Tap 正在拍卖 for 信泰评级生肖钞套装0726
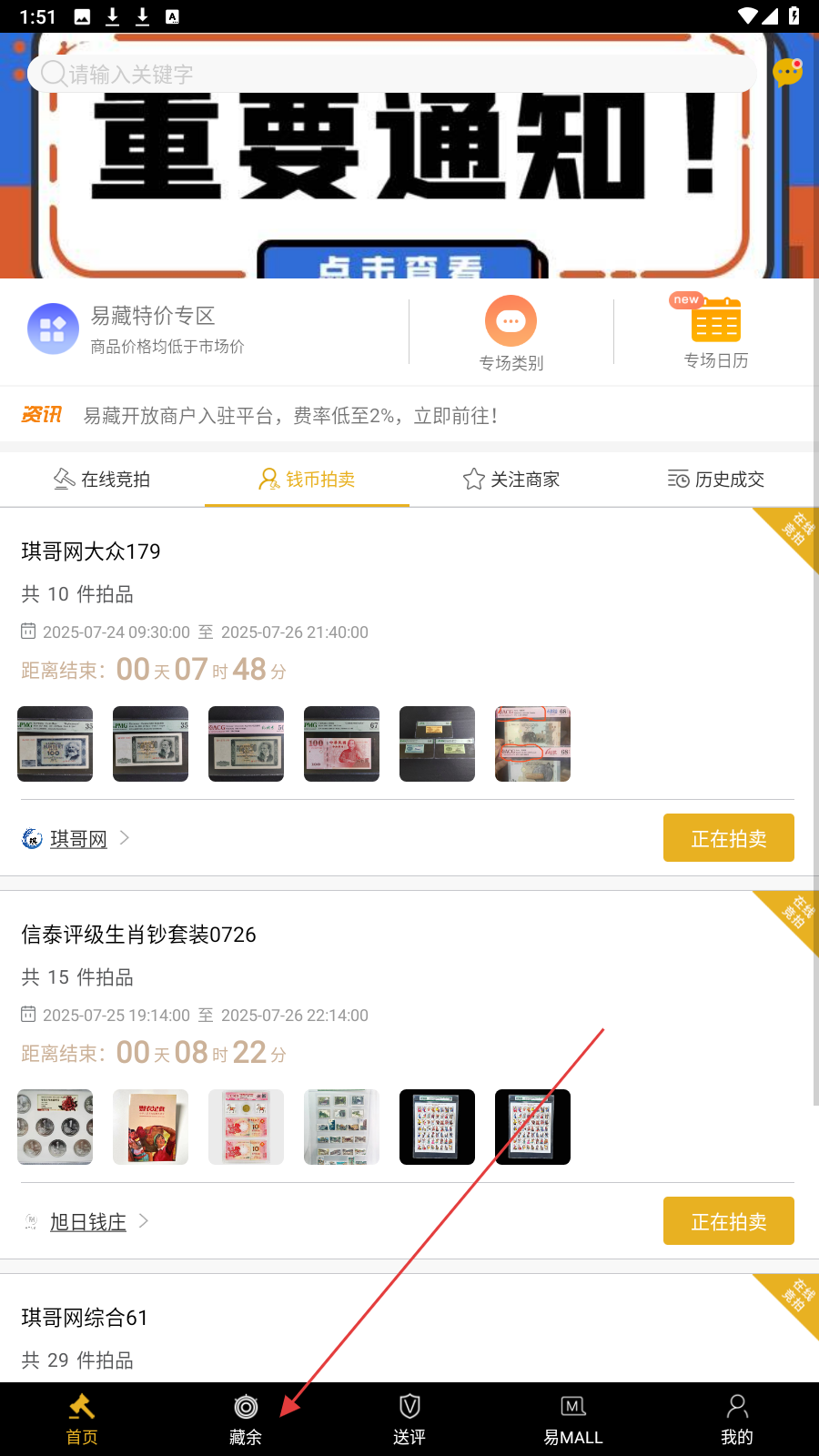Viewport: 819px width, 1456px height. coord(728,1221)
